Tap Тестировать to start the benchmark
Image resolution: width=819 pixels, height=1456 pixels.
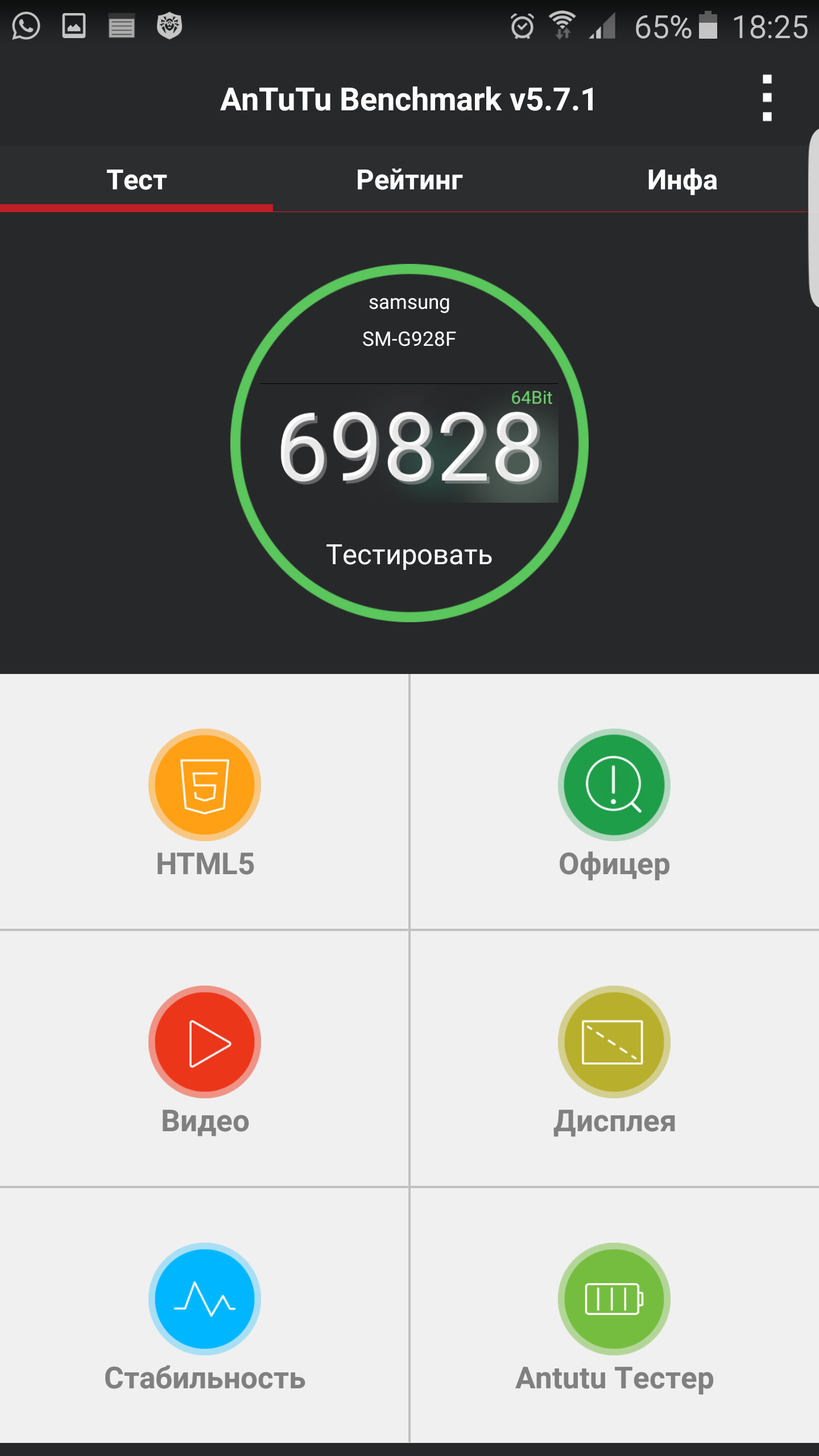[409, 555]
